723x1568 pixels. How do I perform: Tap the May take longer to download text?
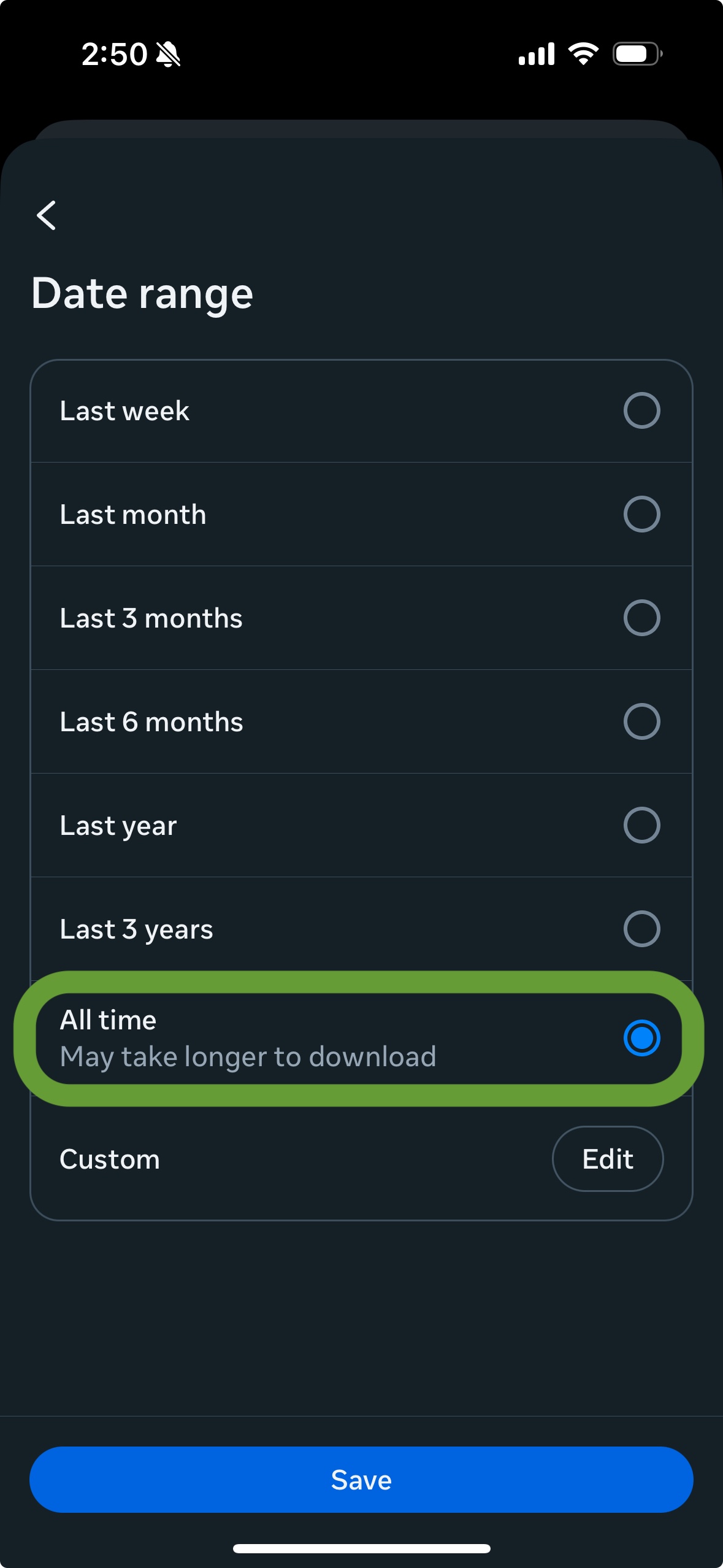click(x=248, y=1056)
